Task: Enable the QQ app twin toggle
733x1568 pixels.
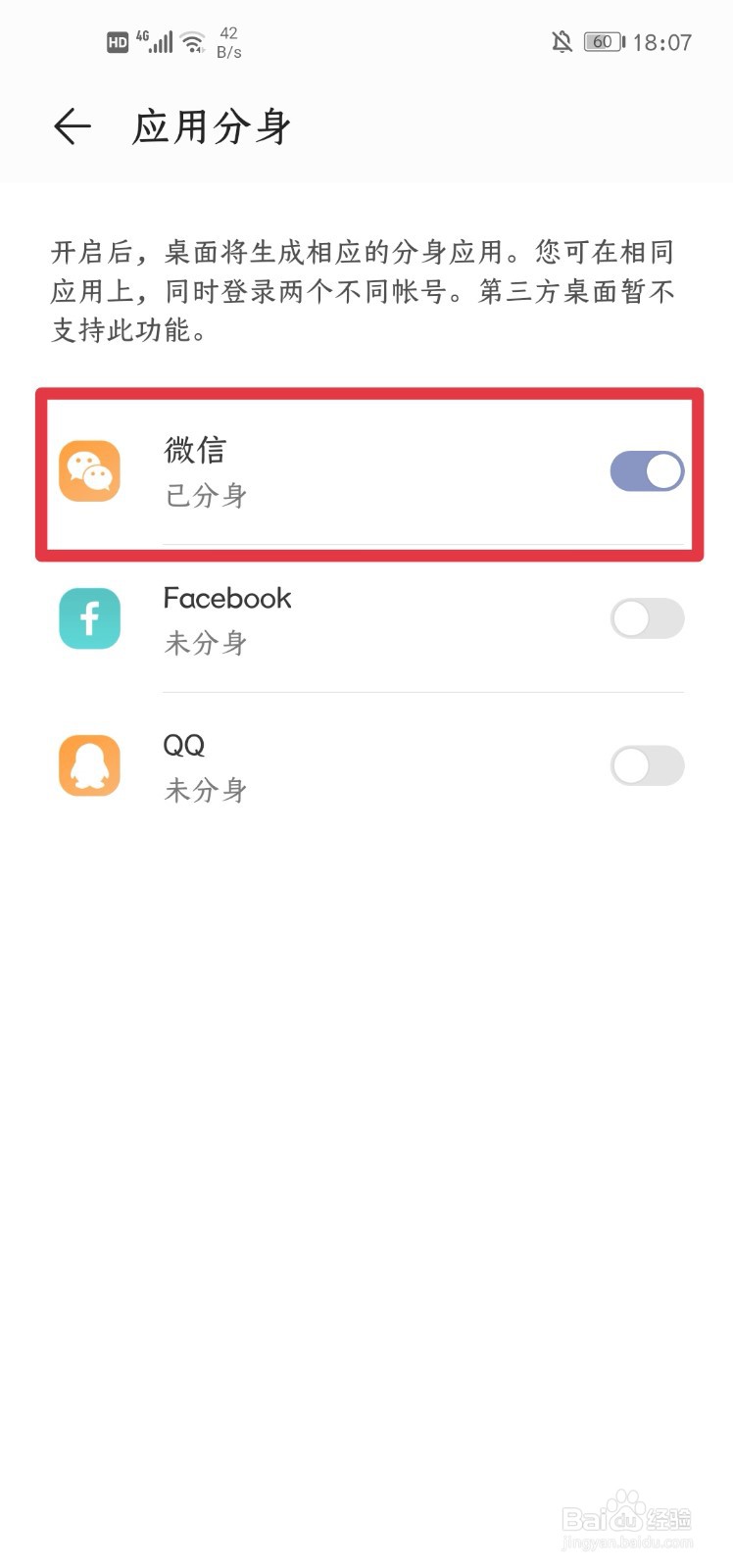Action: tap(647, 765)
